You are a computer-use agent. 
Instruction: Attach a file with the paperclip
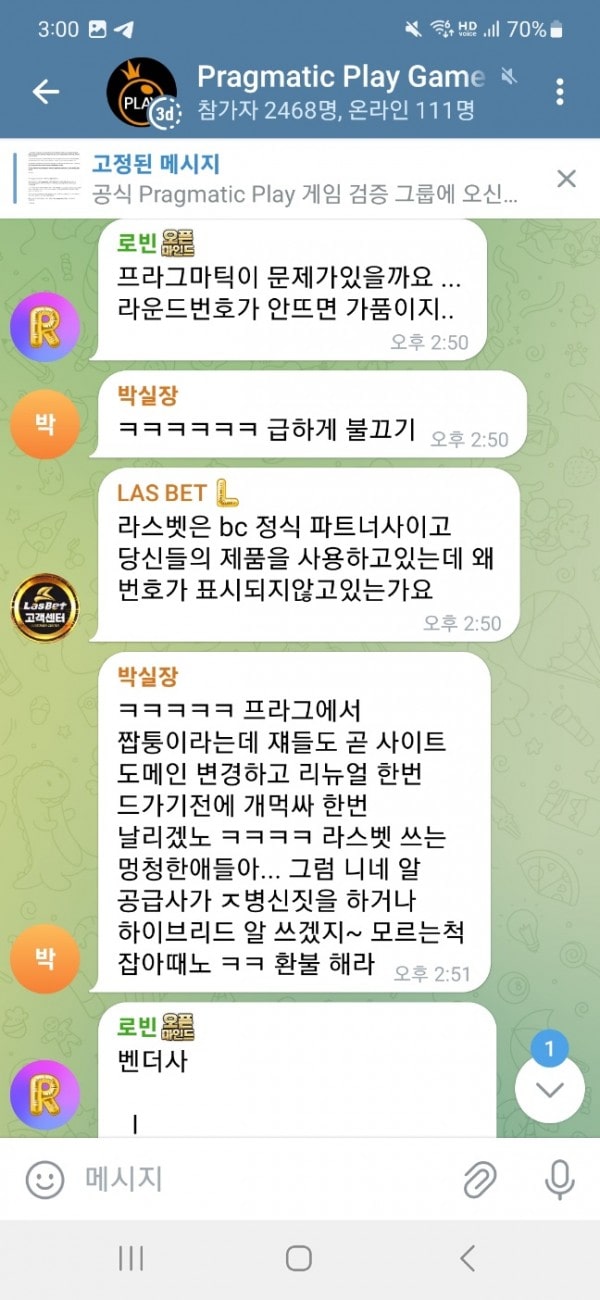pyautogui.click(x=481, y=1180)
